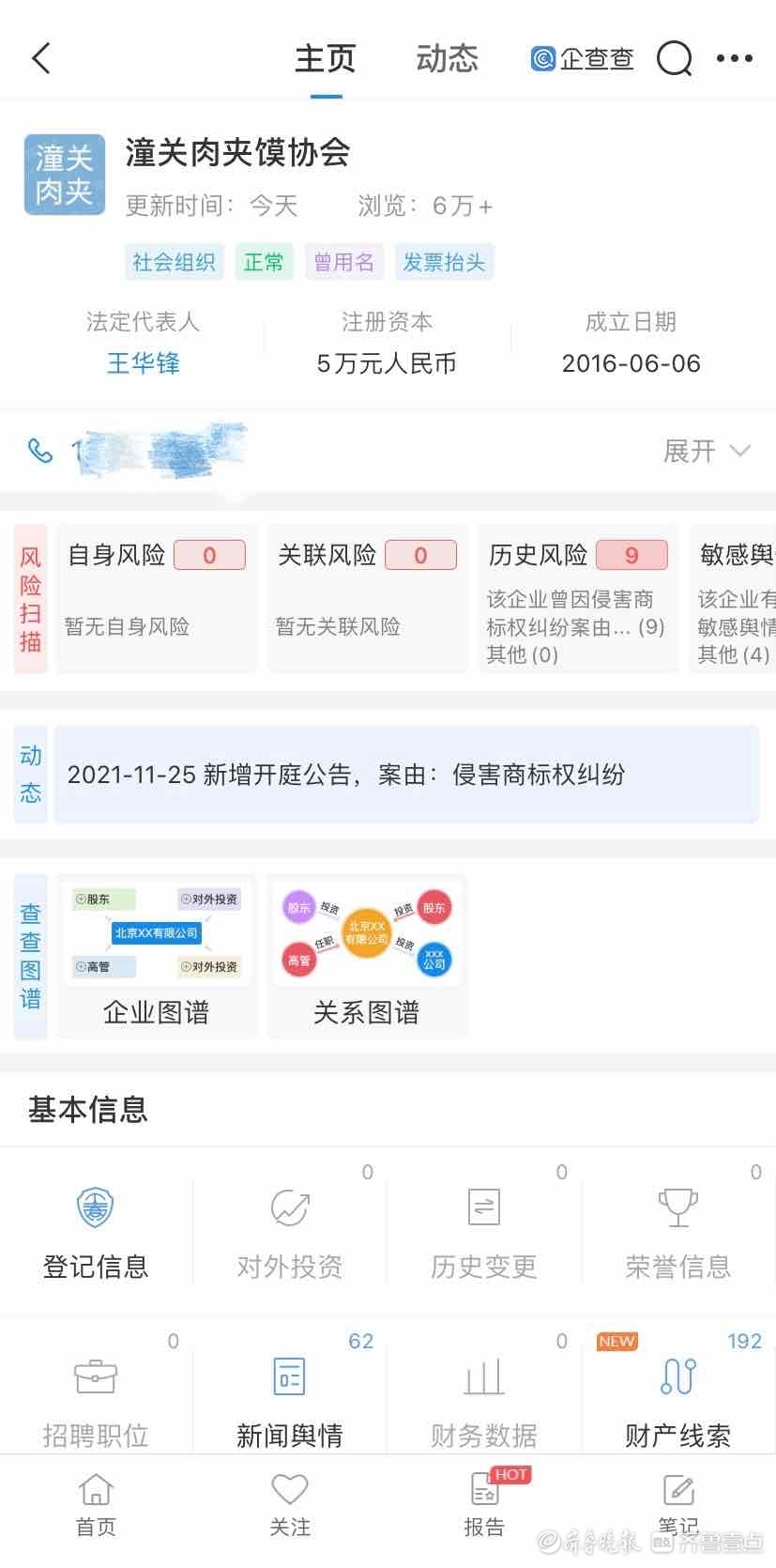Open the 关联风险 card

point(367,598)
